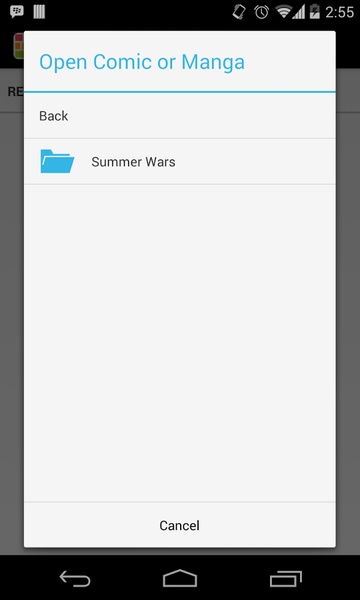Image resolution: width=360 pixels, height=600 pixels.
Task: Go to the home screen
Action: click(180, 578)
